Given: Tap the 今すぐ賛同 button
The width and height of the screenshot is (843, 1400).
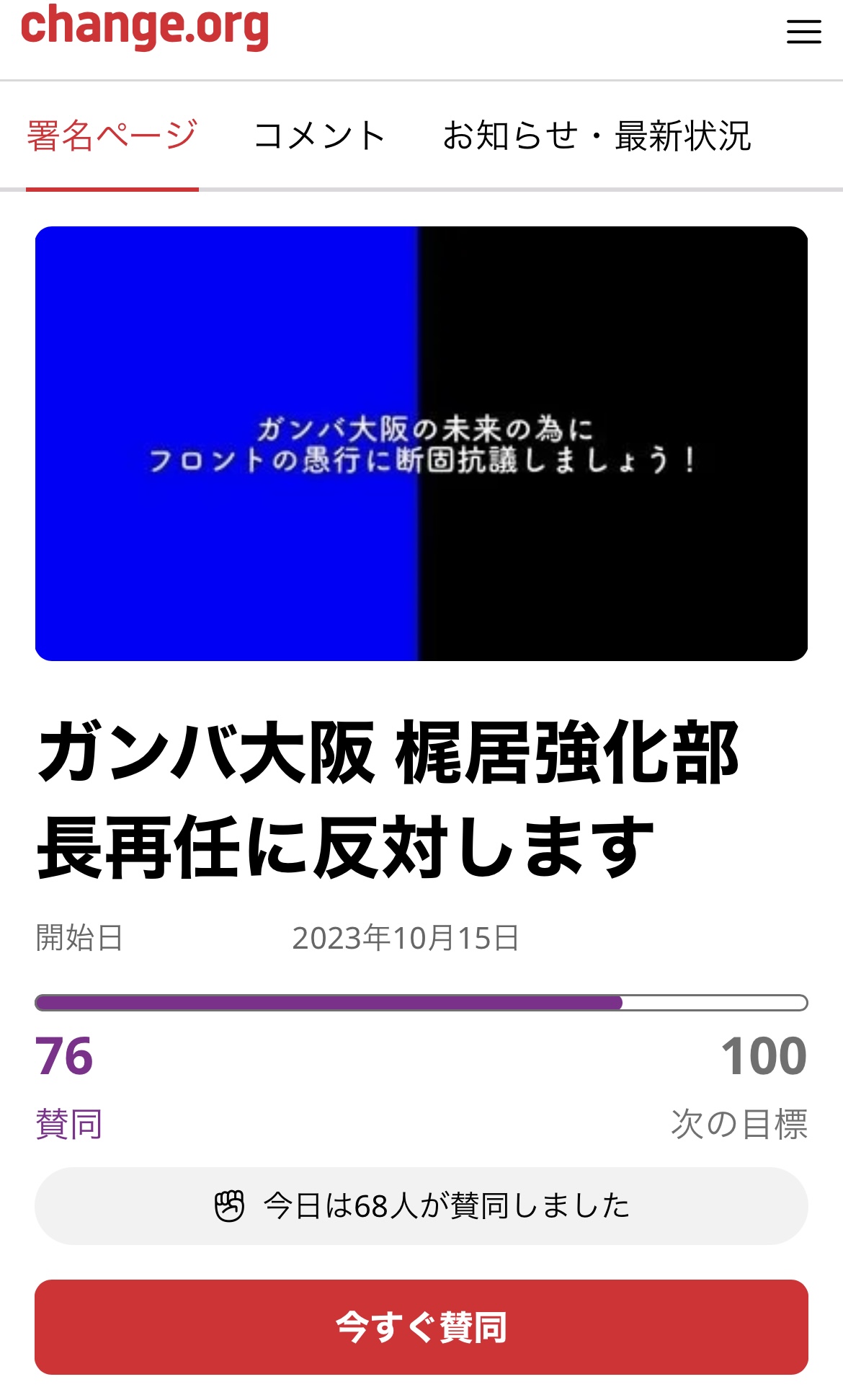Looking at the screenshot, I should (421, 1327).
